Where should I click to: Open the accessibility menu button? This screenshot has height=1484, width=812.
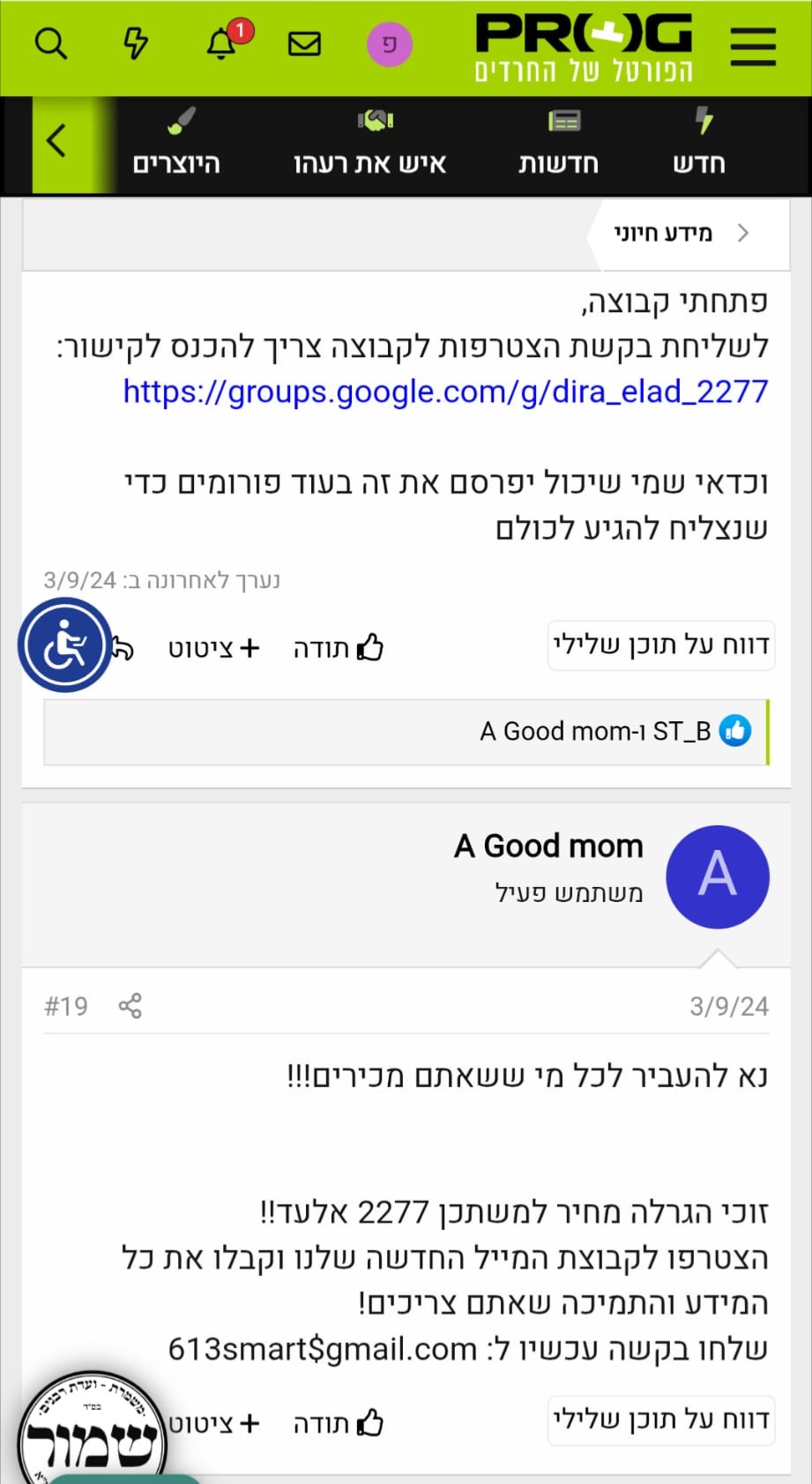pos(63,645)
